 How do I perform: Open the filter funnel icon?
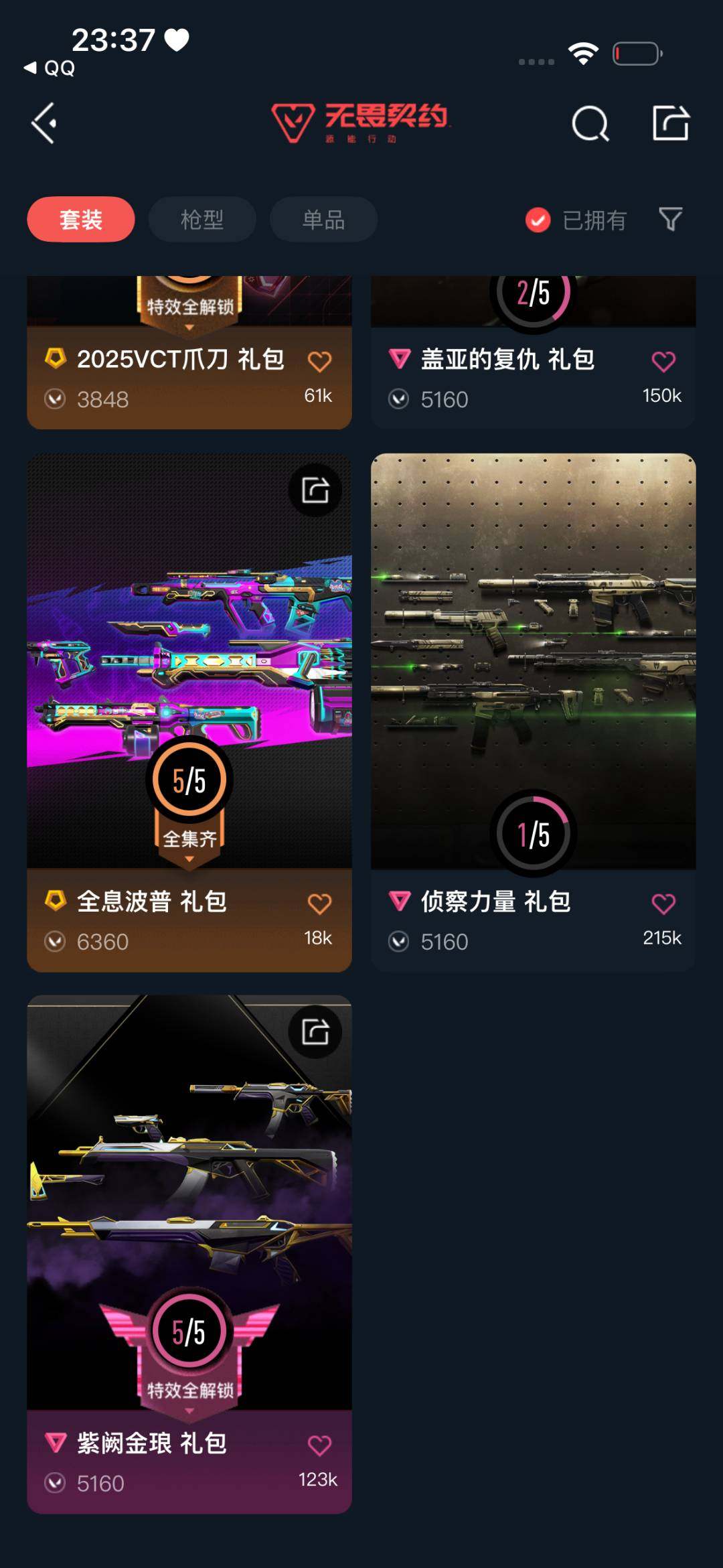672,218
